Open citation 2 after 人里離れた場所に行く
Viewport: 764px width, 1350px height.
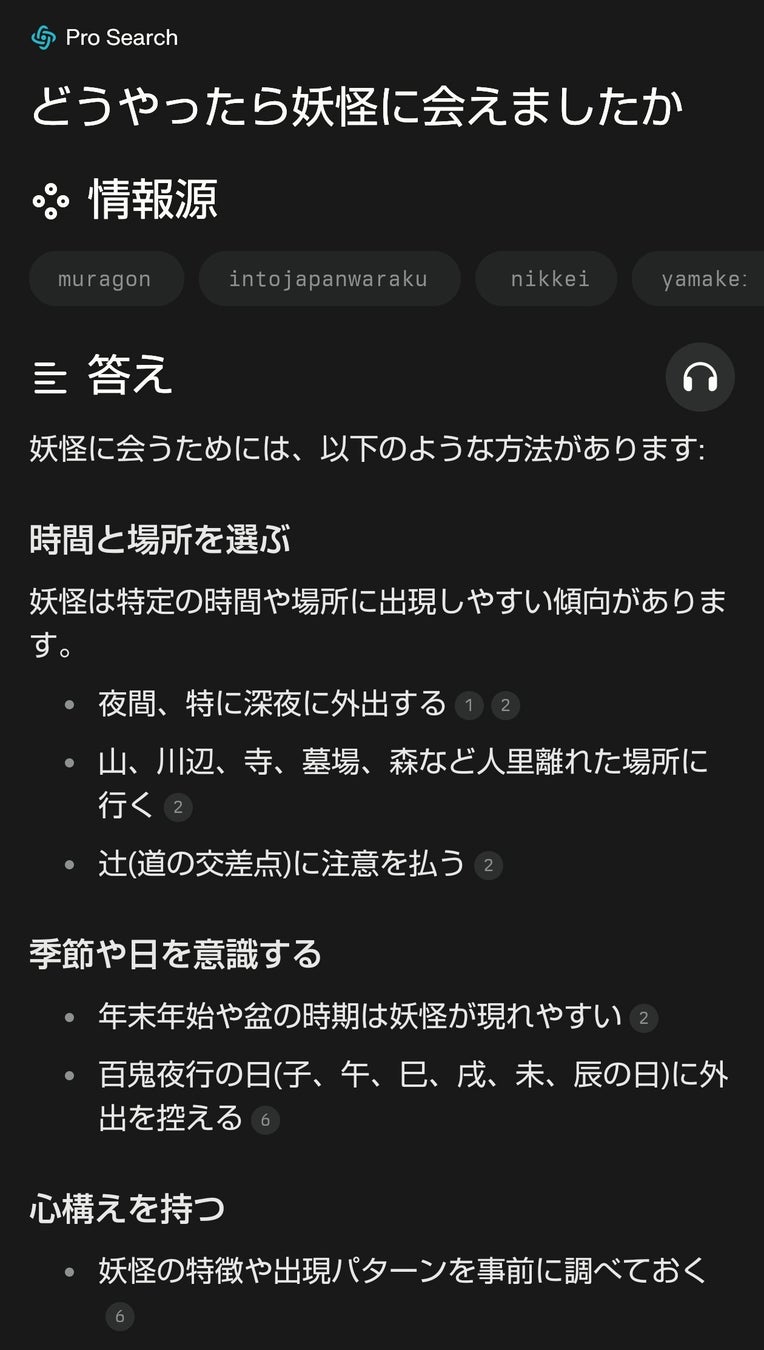point(177,807)
